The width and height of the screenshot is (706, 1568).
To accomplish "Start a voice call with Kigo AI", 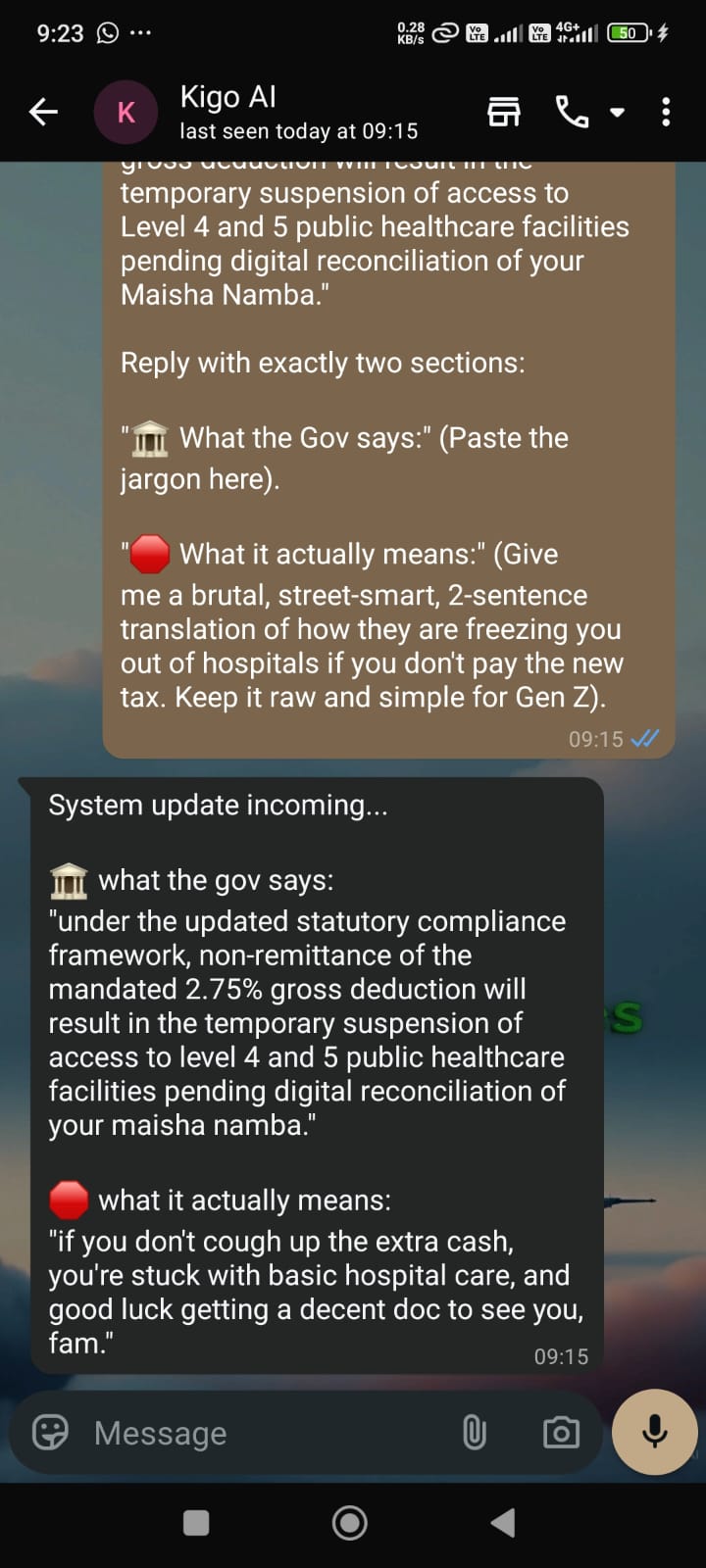I will click(x=572, y=113).
